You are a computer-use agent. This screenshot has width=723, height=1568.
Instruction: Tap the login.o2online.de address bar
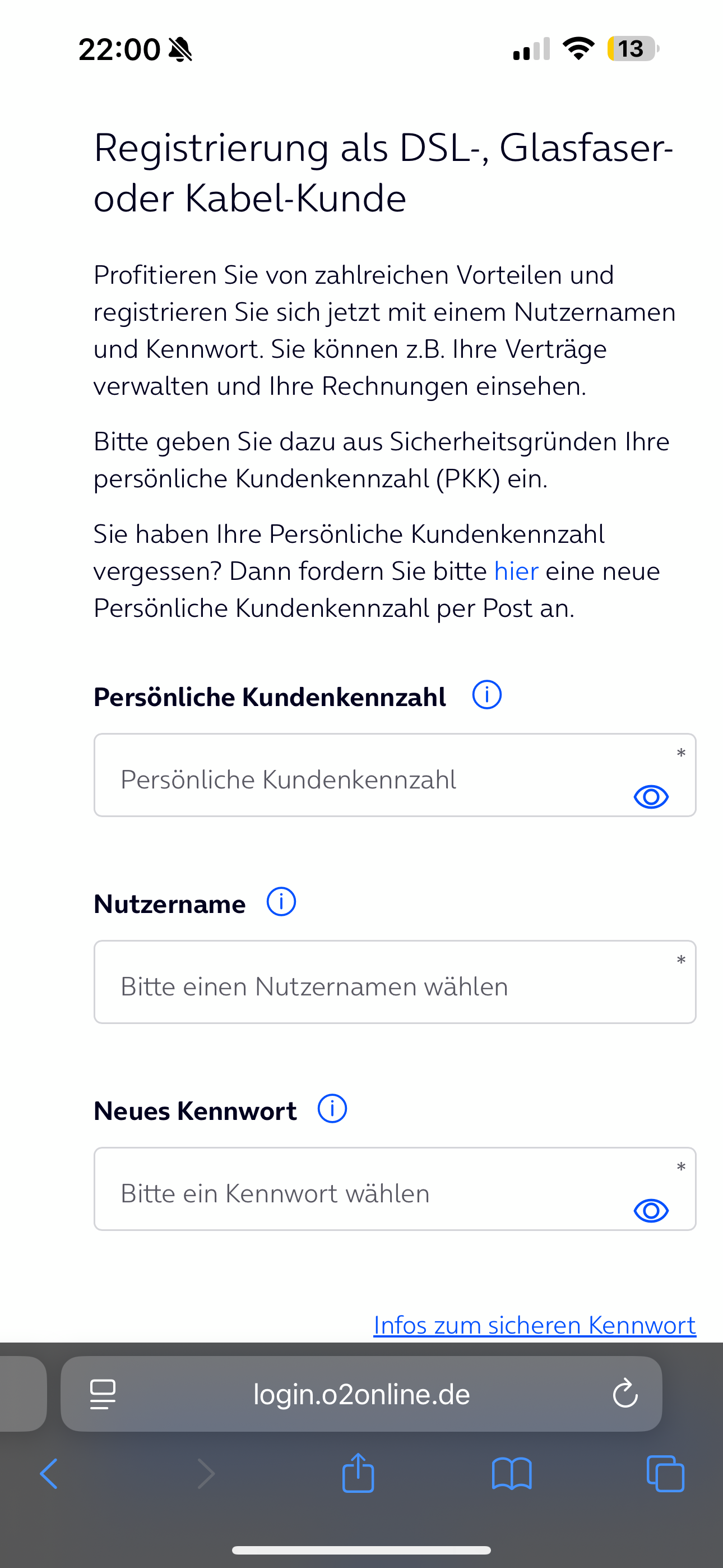[361, 1393]
